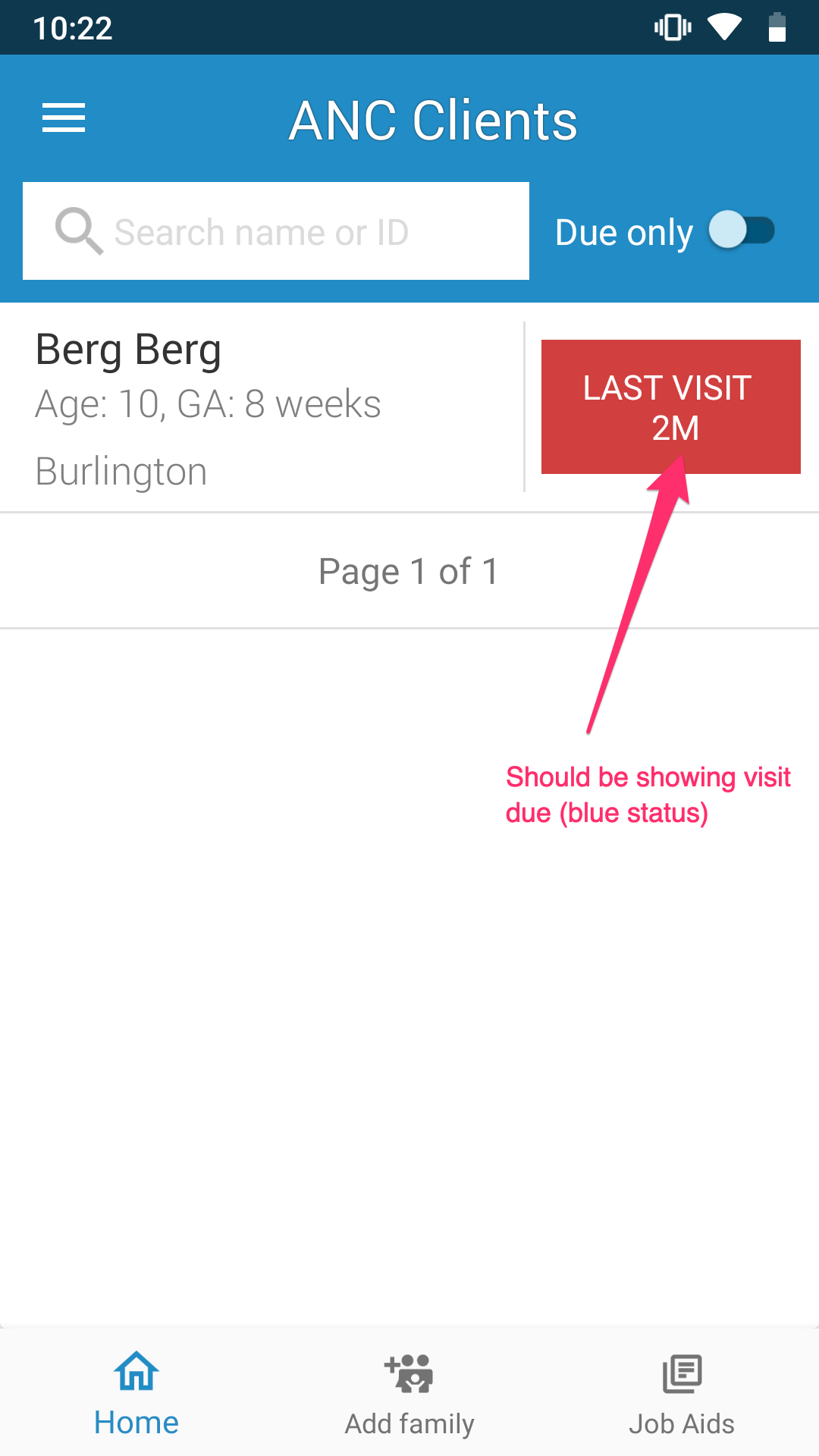
Task: Open the hamburger drawer menu
Action: pyautogui.click(x=64, y=118)
